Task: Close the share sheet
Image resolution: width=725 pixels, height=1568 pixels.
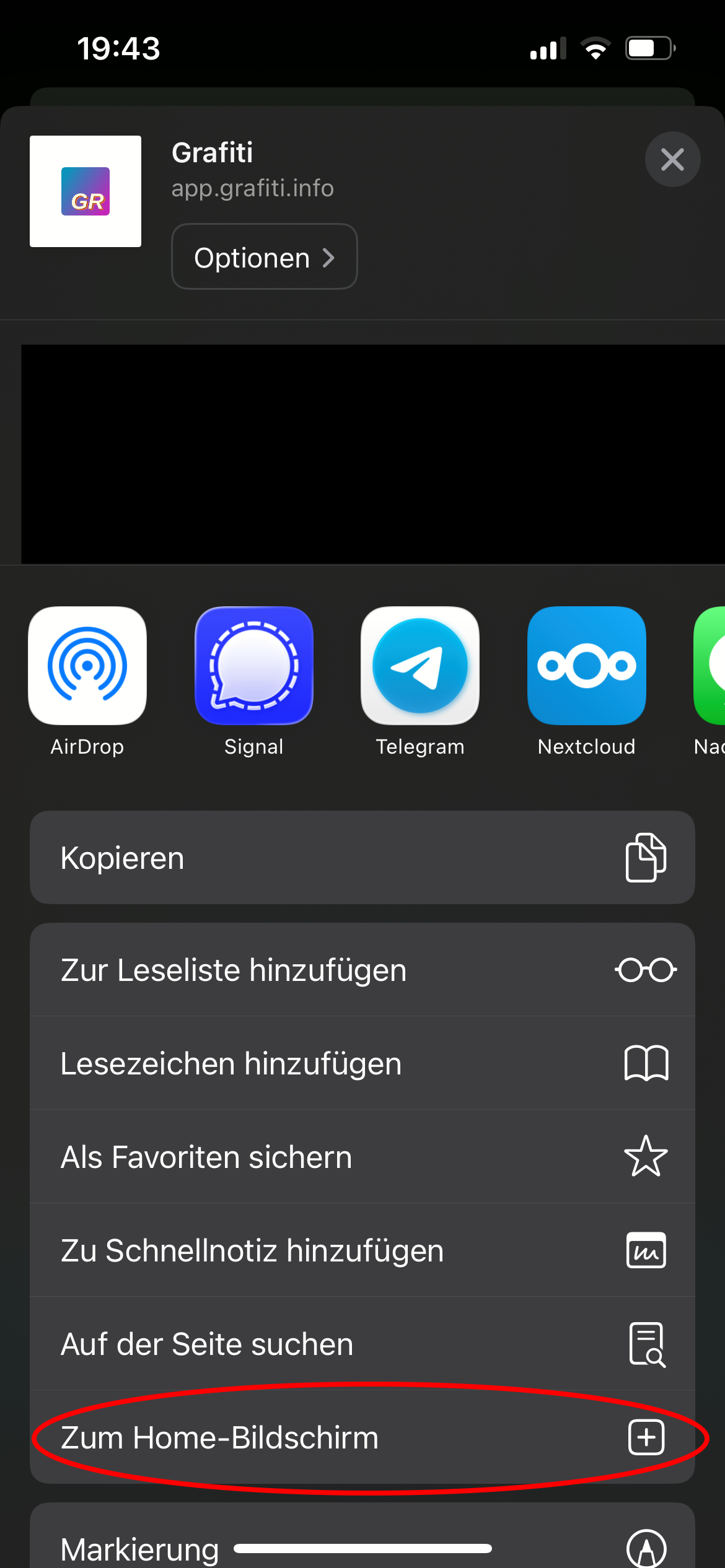Action: pos(672,160)
